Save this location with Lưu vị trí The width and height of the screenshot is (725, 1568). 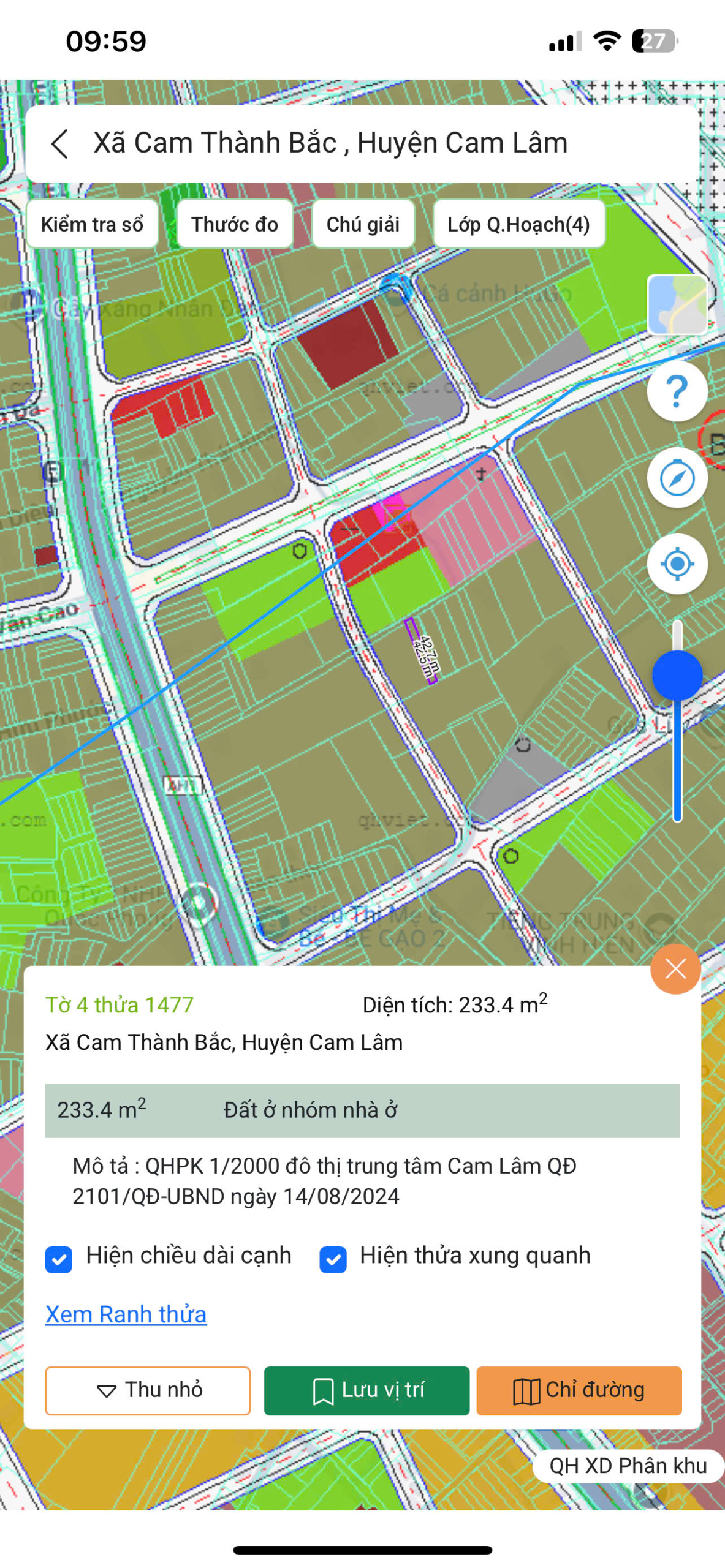pos(366,1390)
